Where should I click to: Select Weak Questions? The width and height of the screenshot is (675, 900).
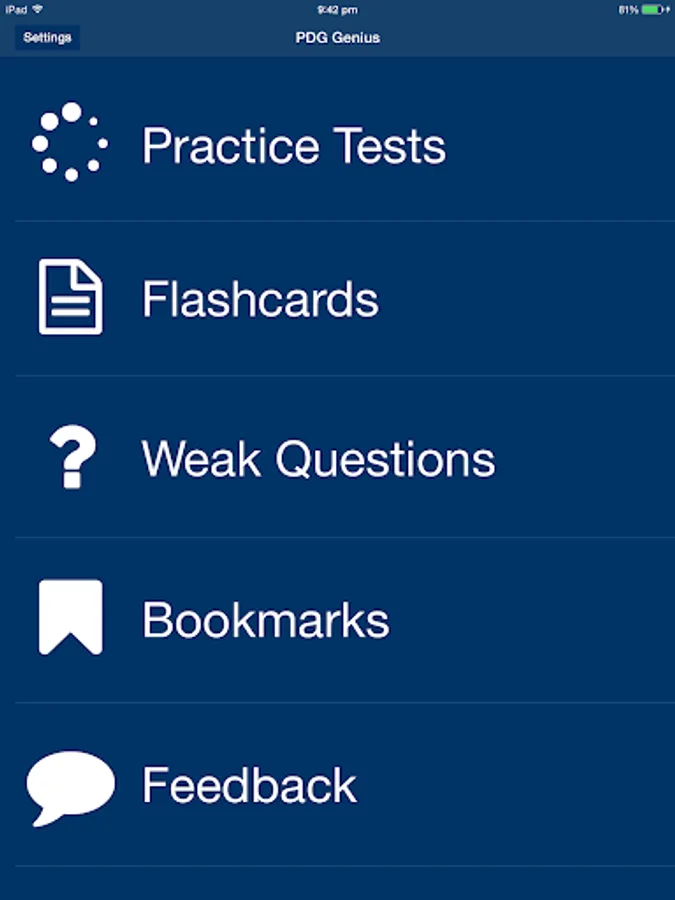pyautogui.click(x=318, y=459)
